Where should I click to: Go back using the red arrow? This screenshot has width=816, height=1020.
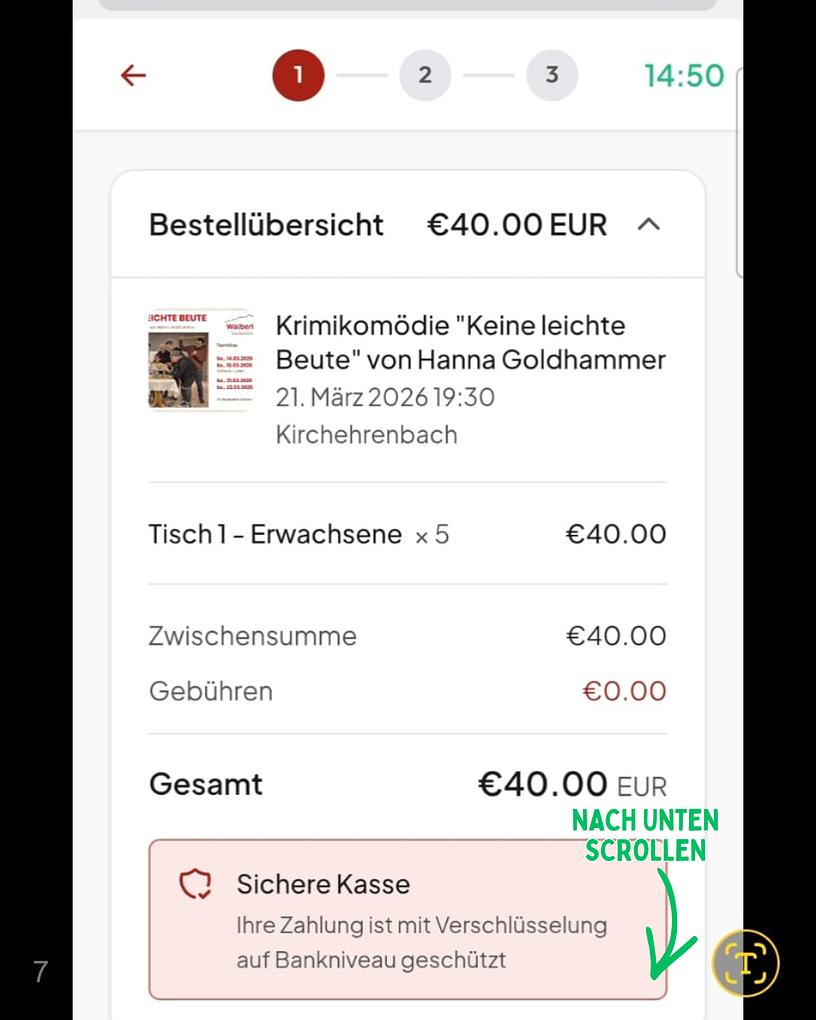coord(133,75)
